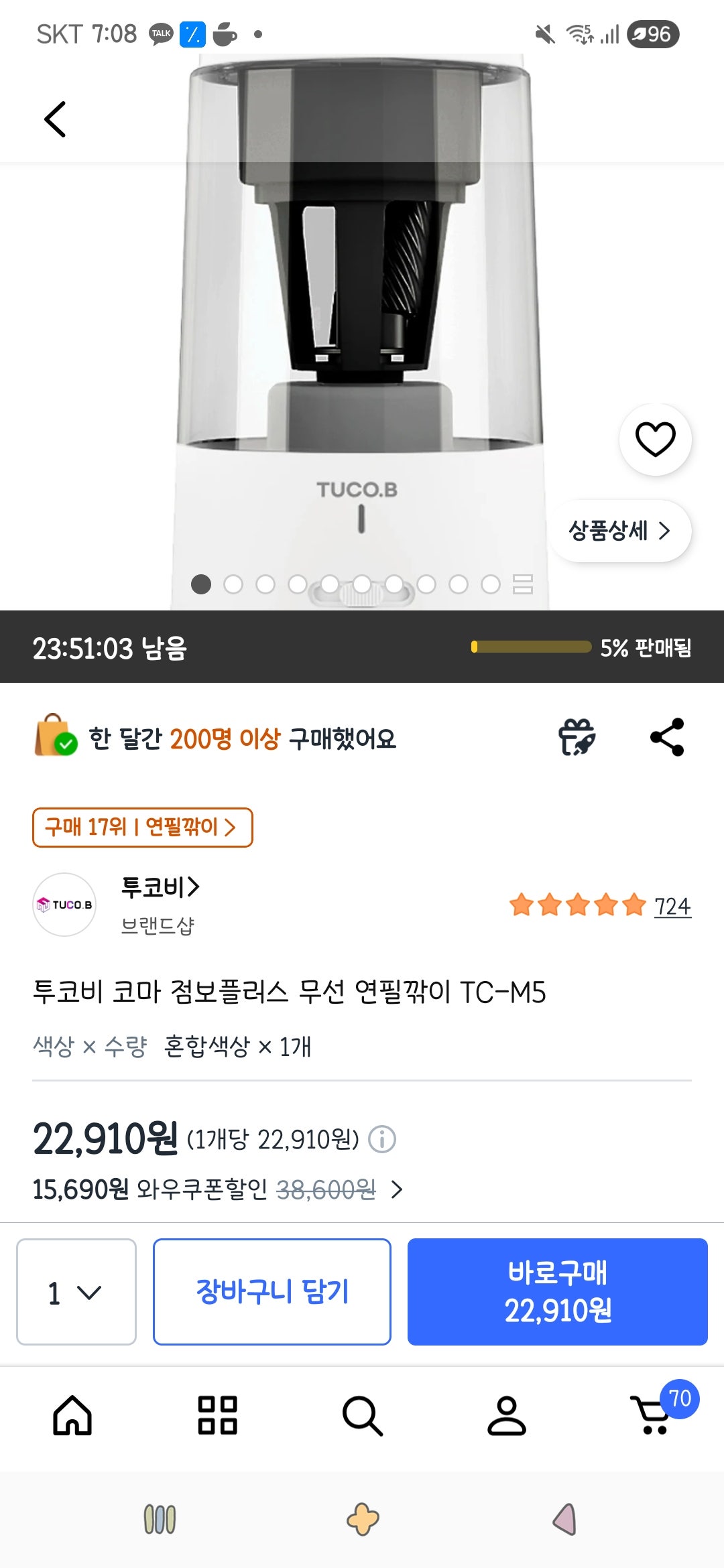Add the pencil sharpener to wishlist heart
This screenshot has width=724, height=1568.
pos(654,438)
